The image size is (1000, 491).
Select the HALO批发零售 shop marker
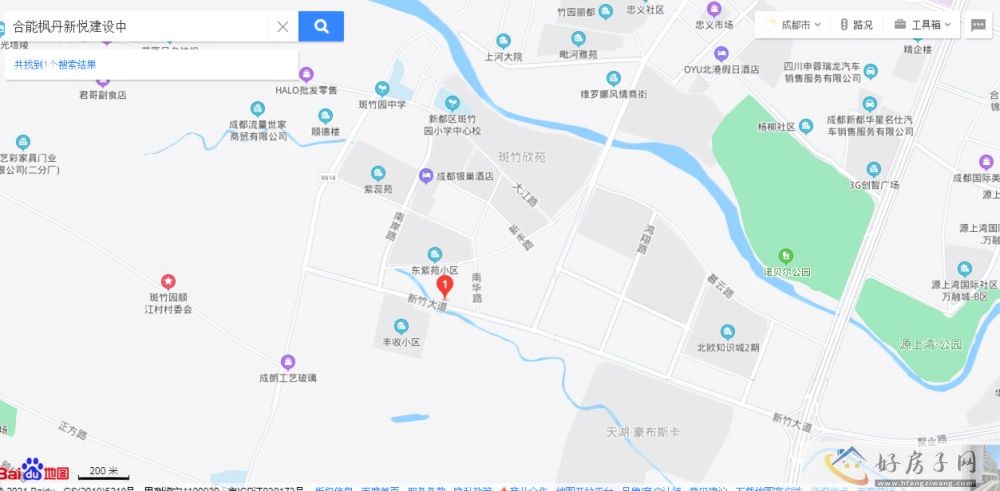tap(307, 73)
